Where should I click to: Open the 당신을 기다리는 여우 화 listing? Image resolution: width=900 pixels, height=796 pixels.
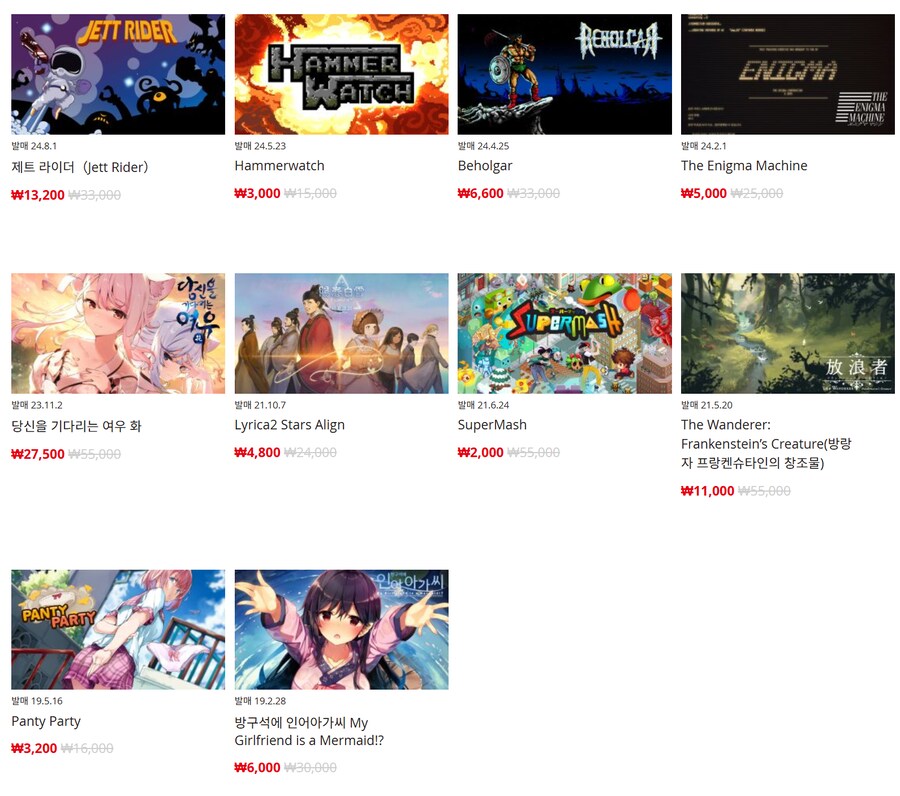point(118,333)
